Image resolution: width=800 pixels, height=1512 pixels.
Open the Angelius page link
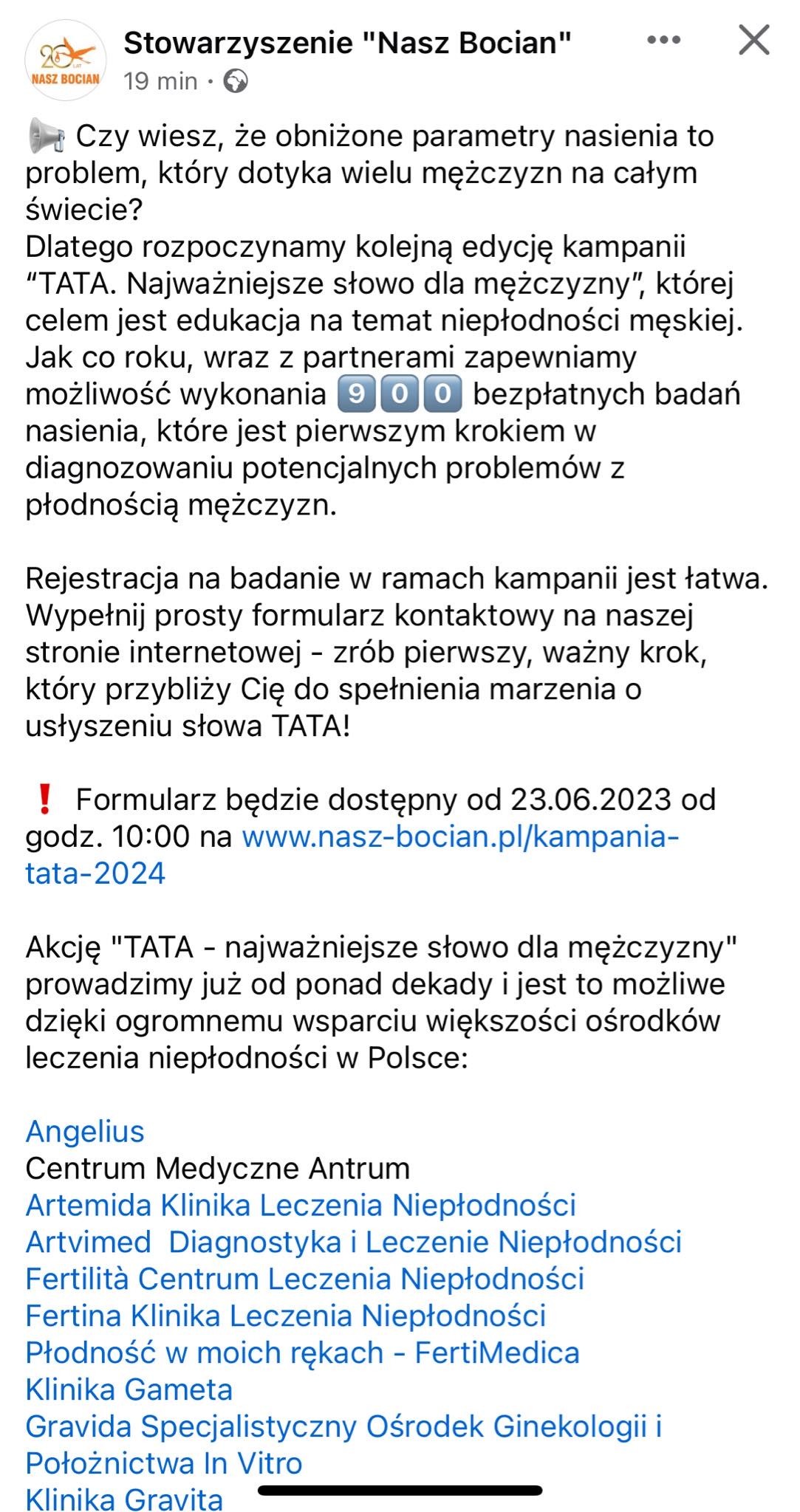85,1131
